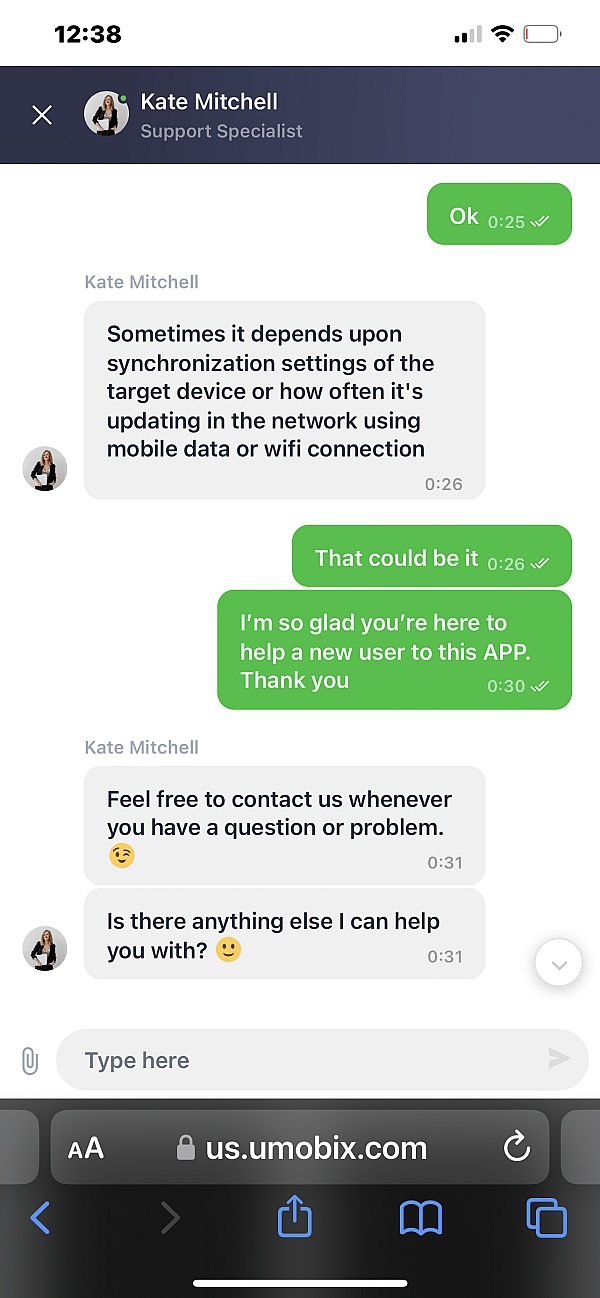Screen dimensions: 600x1298
Task: Attach a file with the paperclip icon
Action: [30, 1060]
